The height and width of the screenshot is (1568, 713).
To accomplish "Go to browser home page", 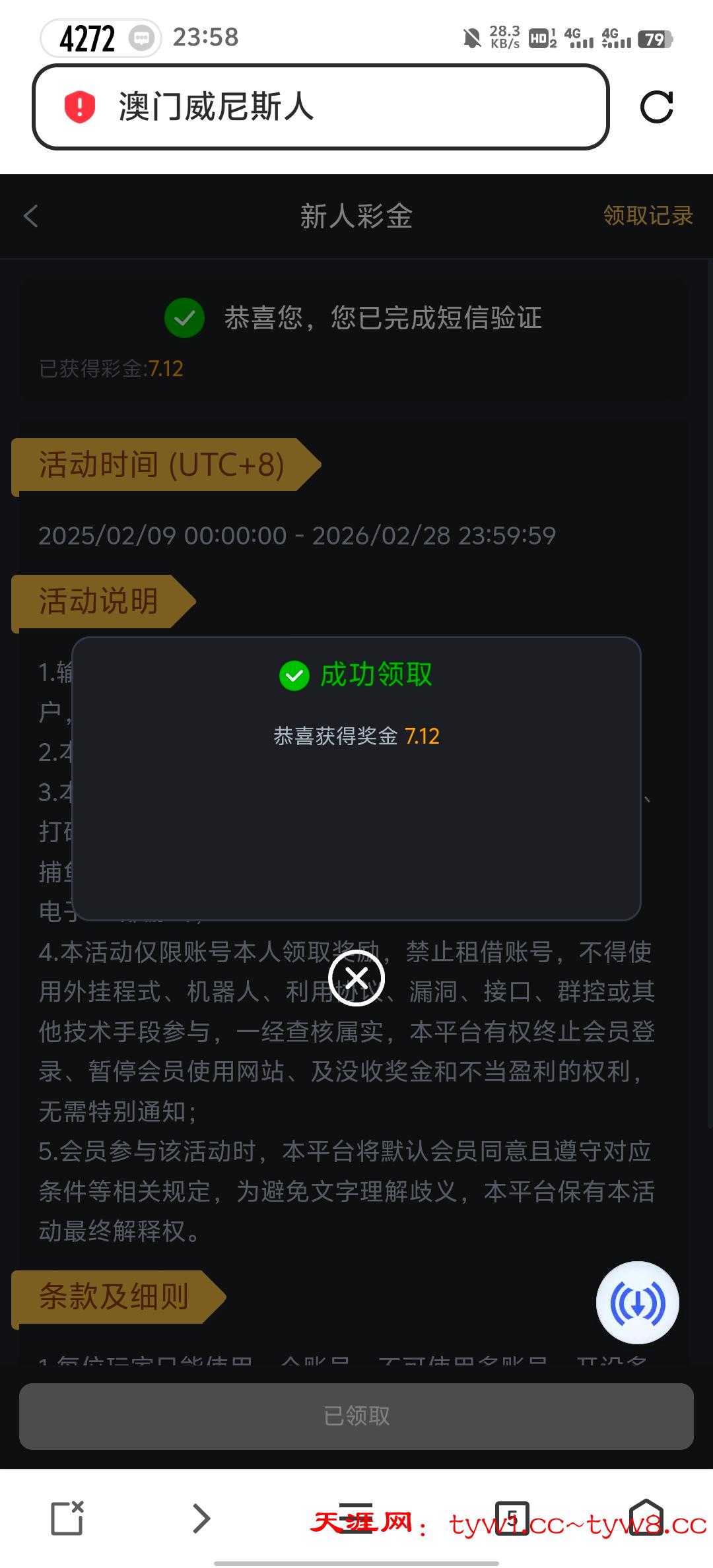I will point(646,1518).
